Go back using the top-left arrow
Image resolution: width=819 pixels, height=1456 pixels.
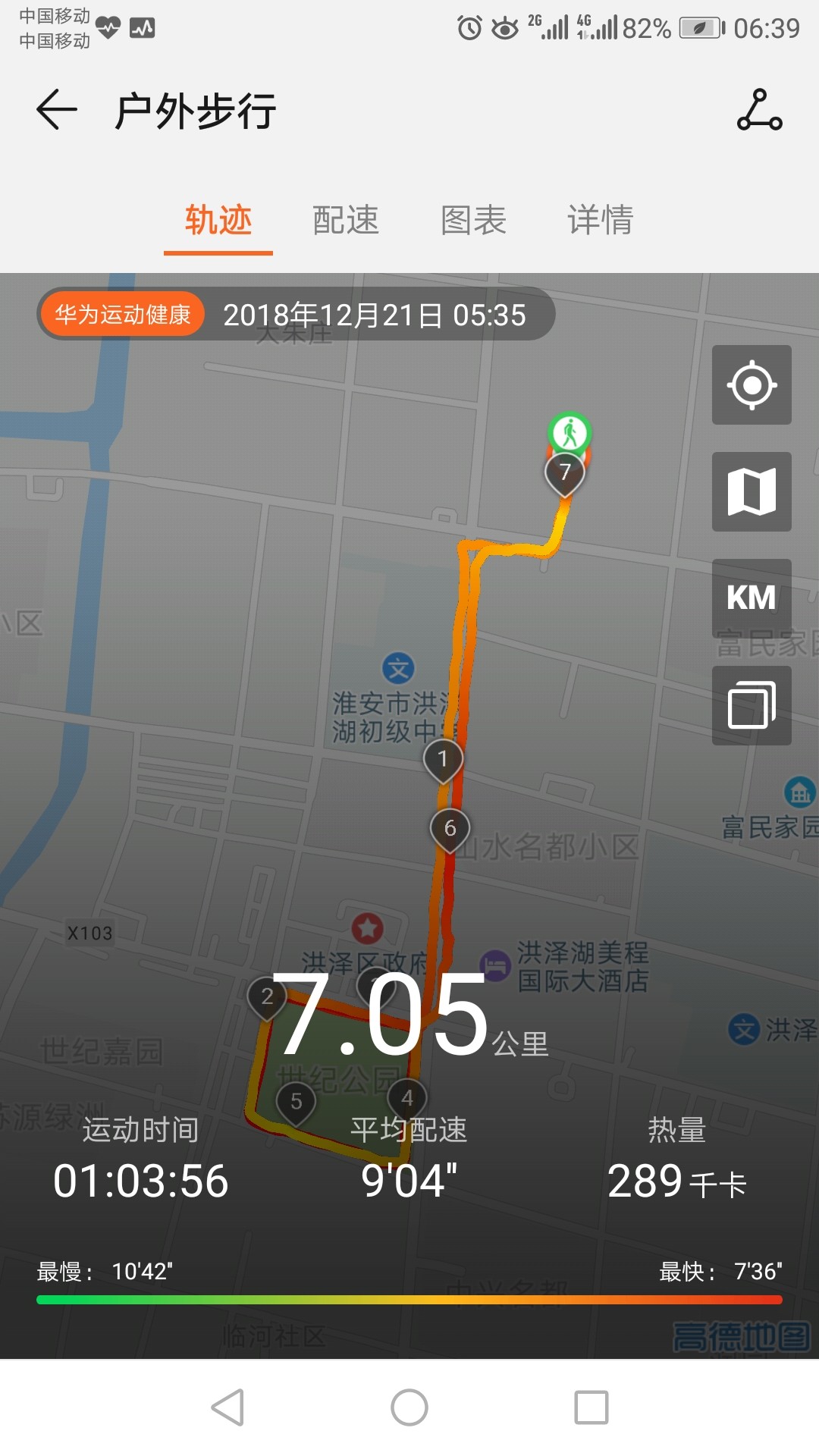57,110
